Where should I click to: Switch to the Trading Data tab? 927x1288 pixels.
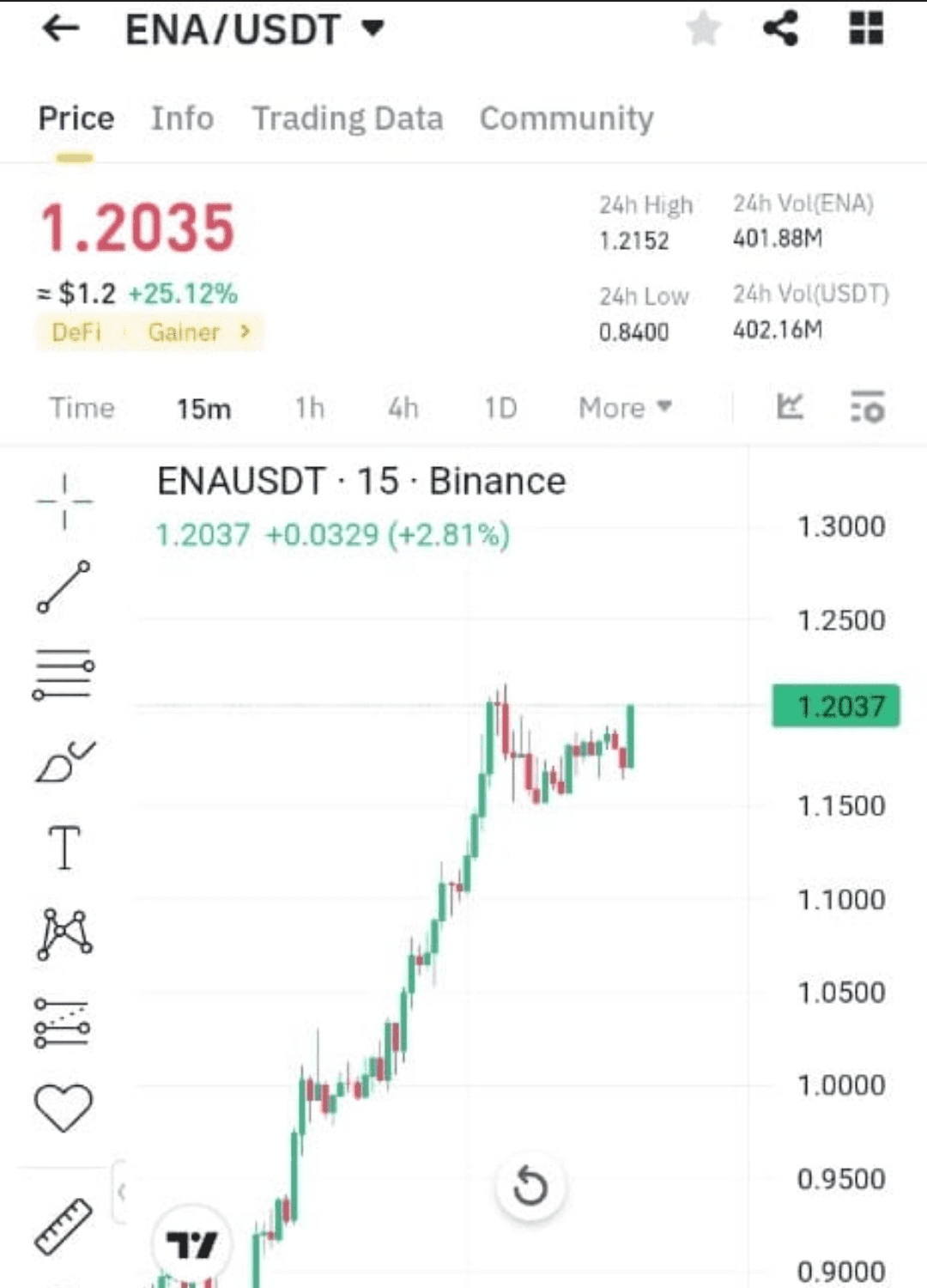[x=347, y=118]
